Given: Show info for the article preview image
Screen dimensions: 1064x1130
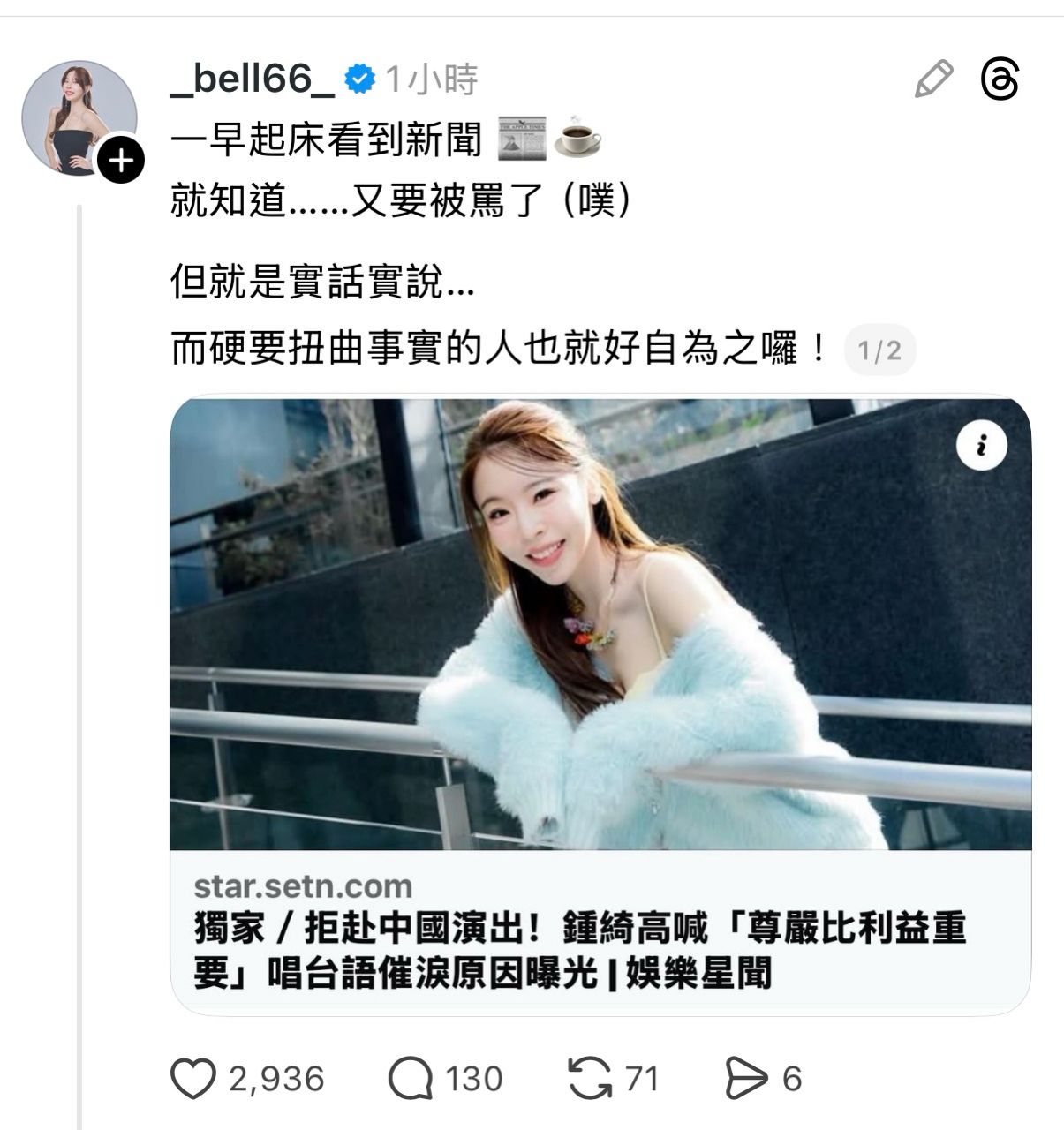Looking at the screenshot, I should coord(981,447).
